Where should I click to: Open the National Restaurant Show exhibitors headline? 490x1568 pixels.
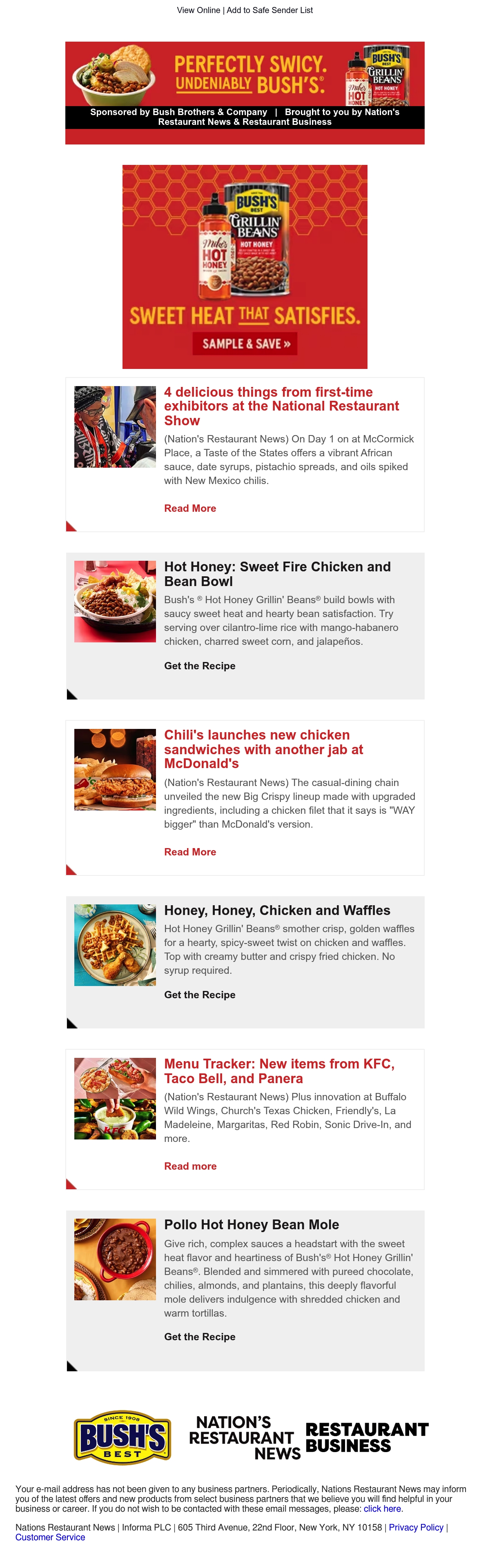[x=282, y=406]
